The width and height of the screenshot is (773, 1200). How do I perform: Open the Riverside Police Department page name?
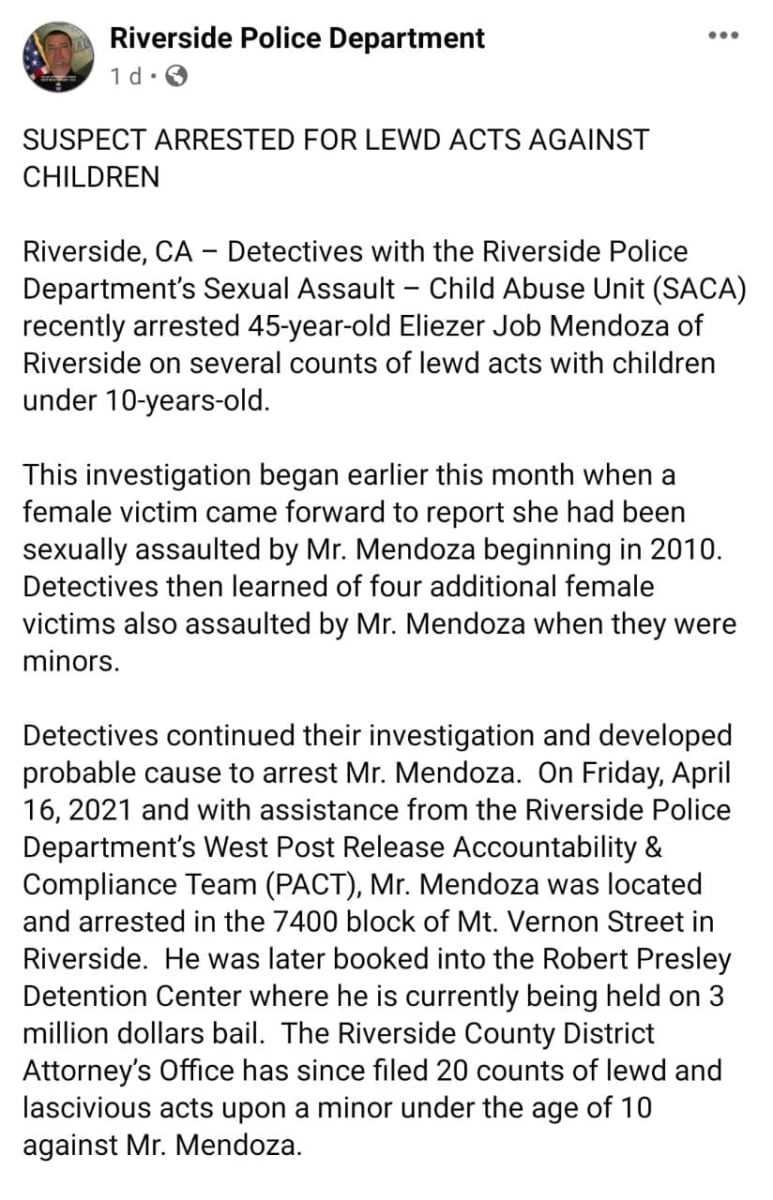coord(297,39)
